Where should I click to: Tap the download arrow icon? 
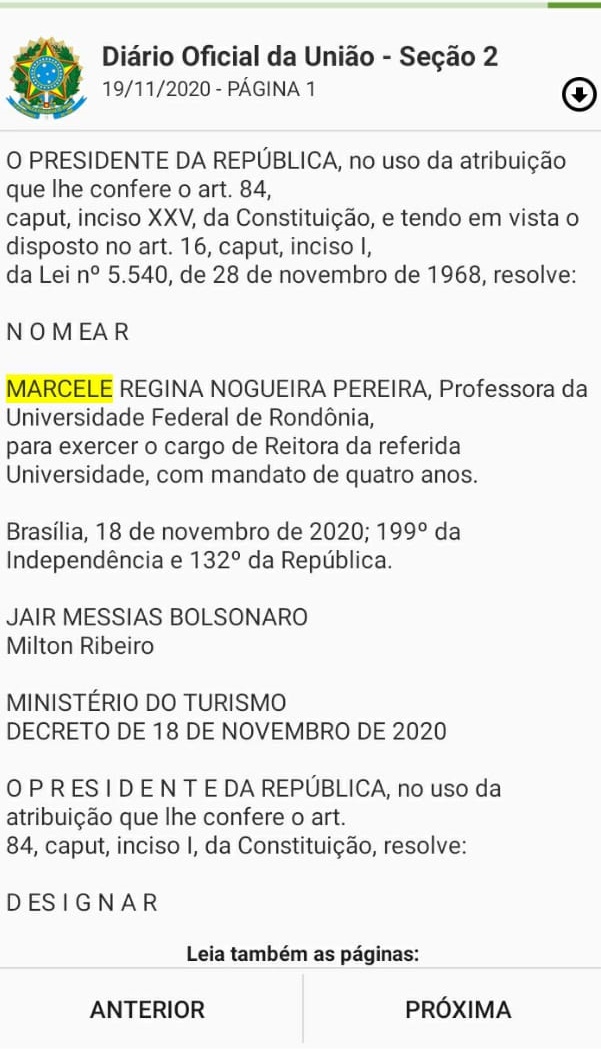579,95
